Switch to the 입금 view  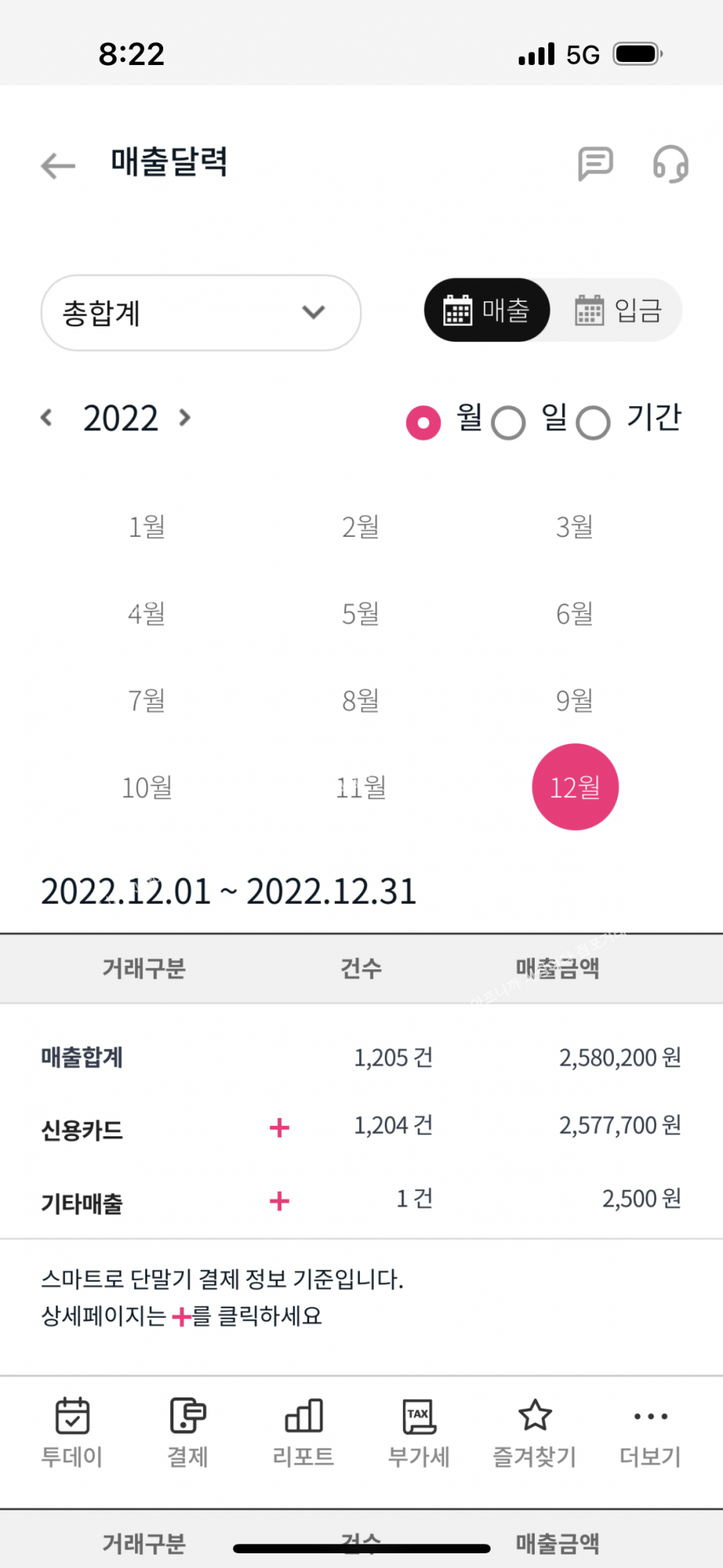[x=618, y=310]
